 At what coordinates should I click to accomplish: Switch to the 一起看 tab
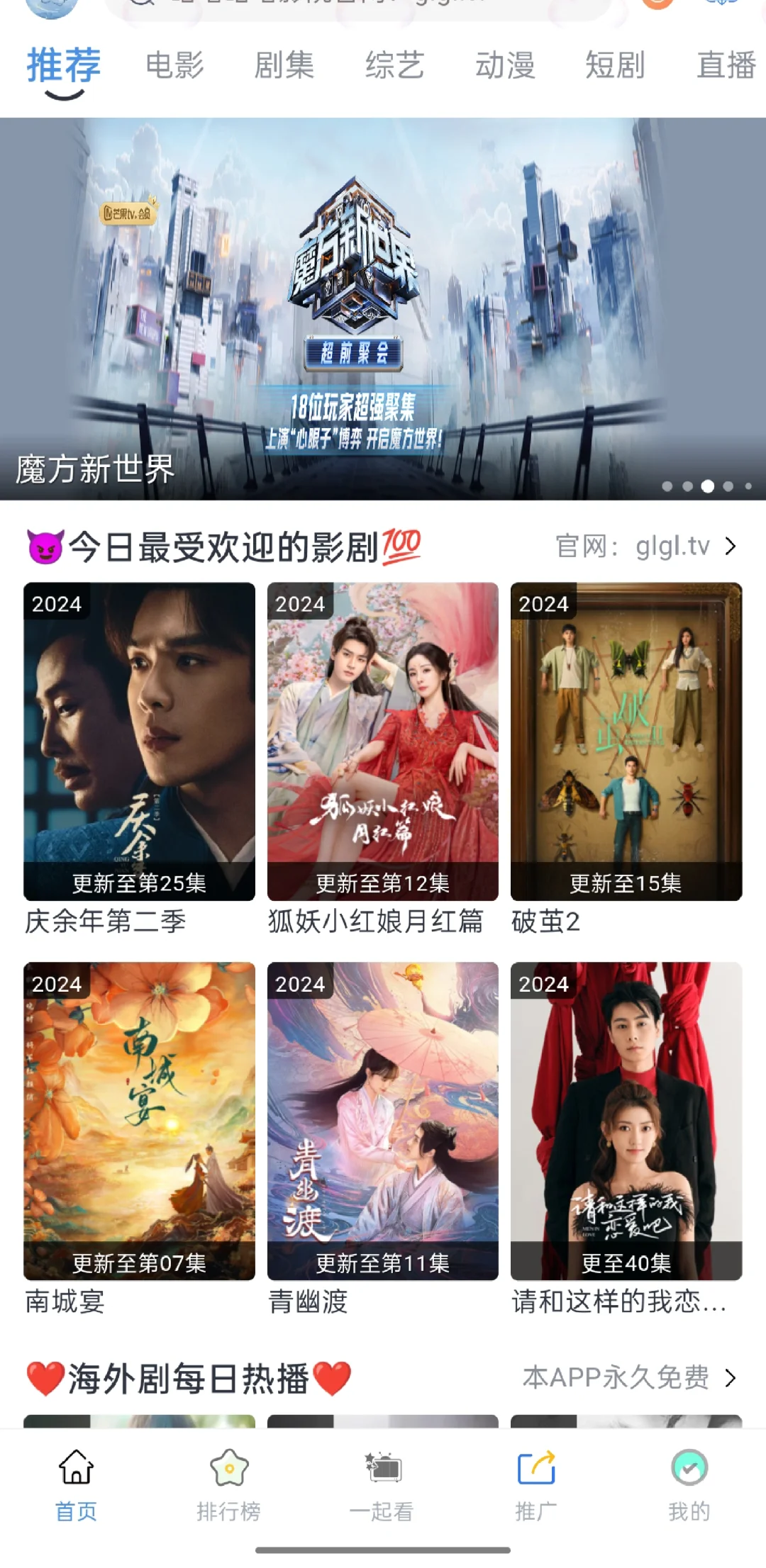pyautogui.click(x=382, y=1483)
